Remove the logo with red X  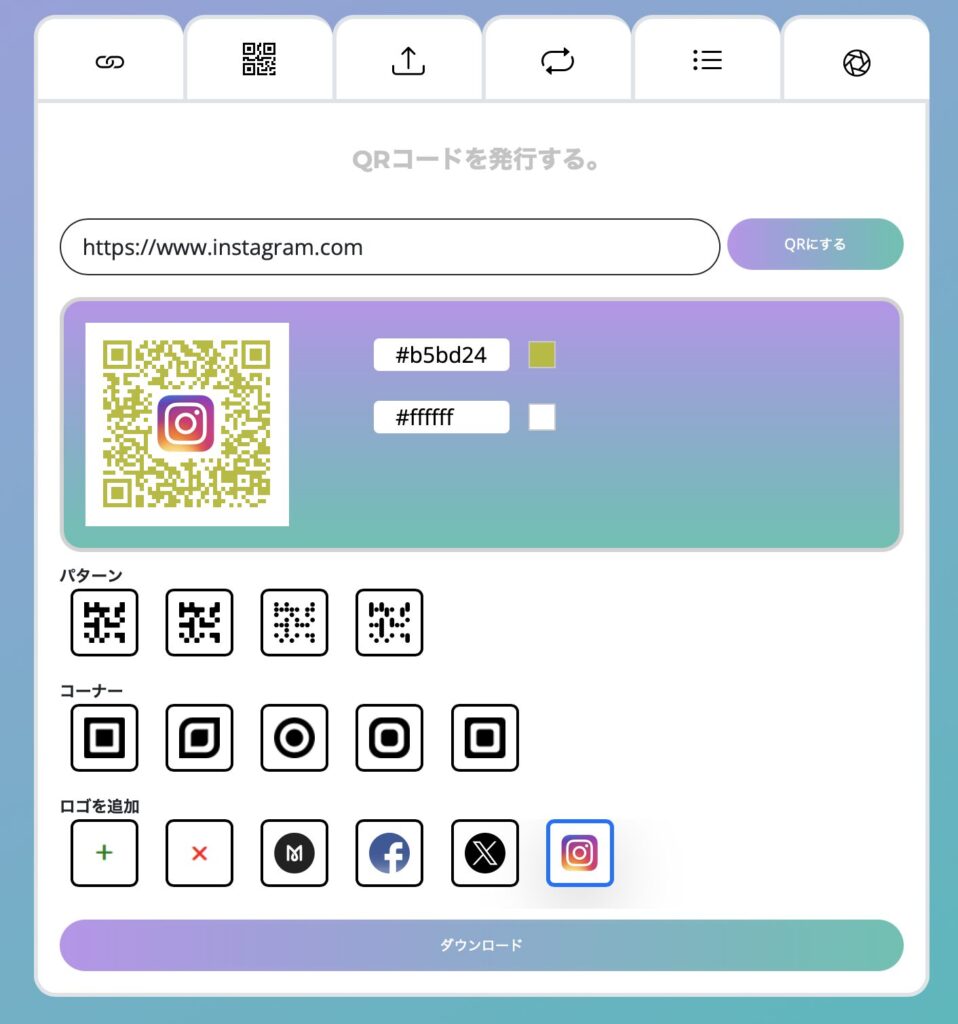[199, 853]
